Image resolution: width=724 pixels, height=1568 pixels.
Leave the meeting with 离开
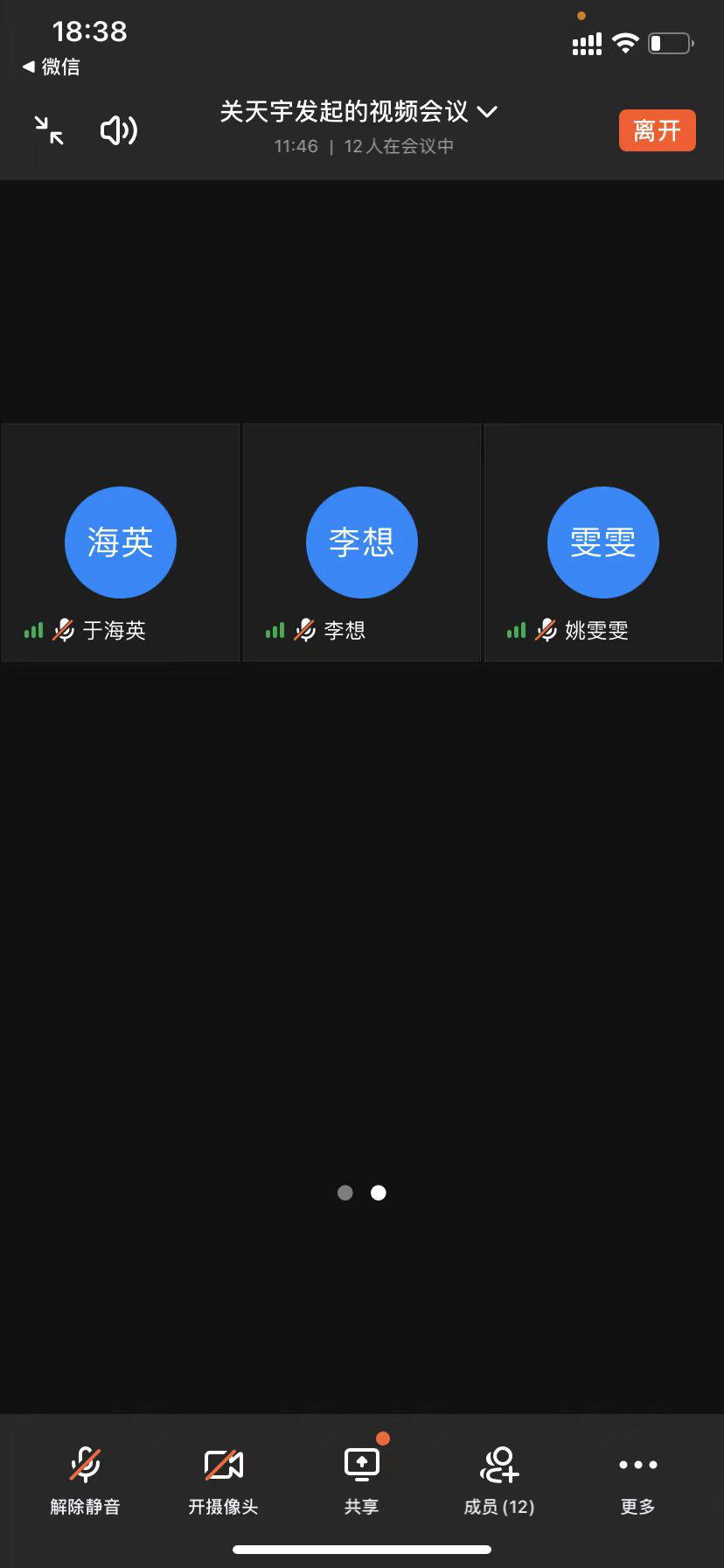pyautogui.click(x=657, y=130)
